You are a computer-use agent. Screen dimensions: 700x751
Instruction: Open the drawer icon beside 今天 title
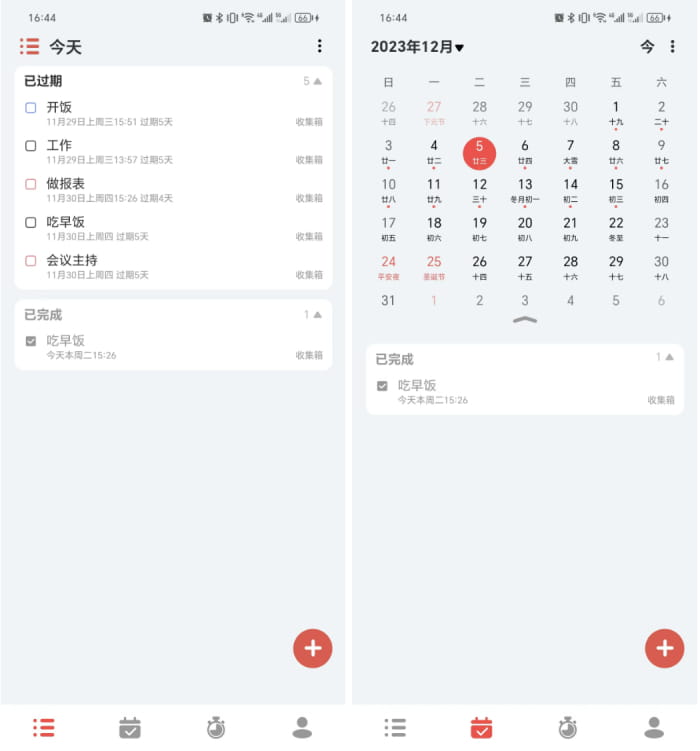(x=30, y=46)
